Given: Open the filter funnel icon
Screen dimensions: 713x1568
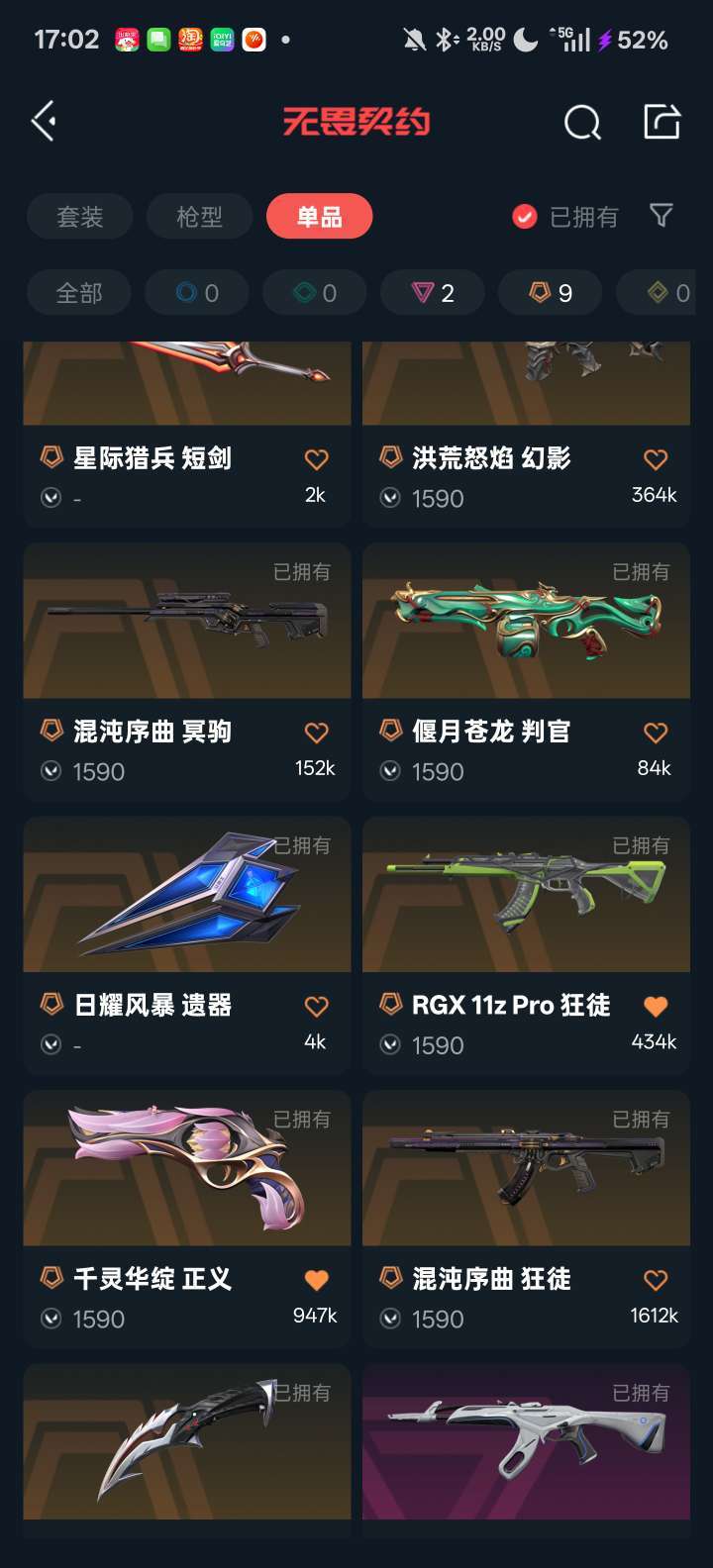Looking at the screenshot, I should point(662,216).
